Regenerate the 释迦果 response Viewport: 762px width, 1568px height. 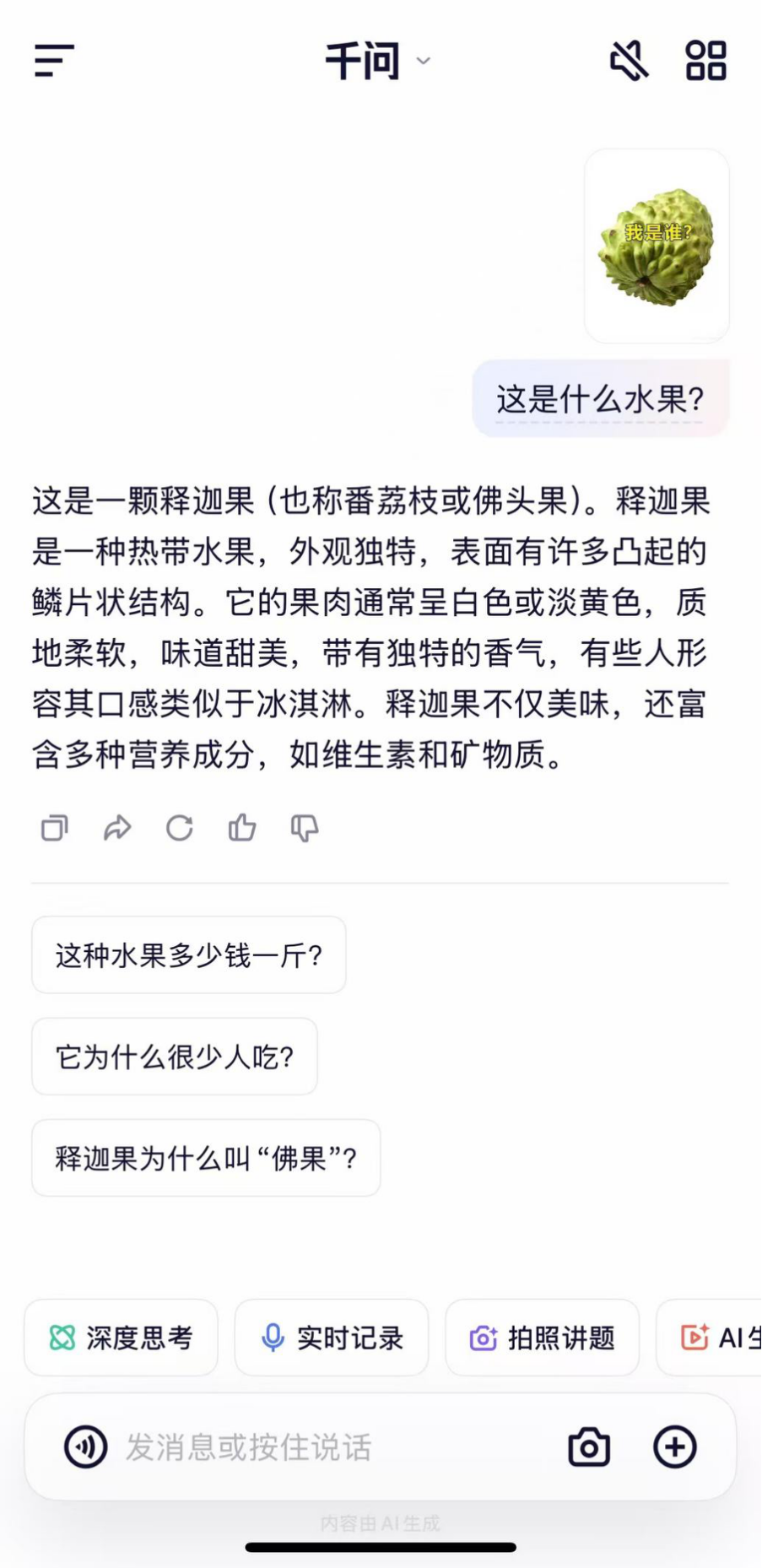point(179,828)
